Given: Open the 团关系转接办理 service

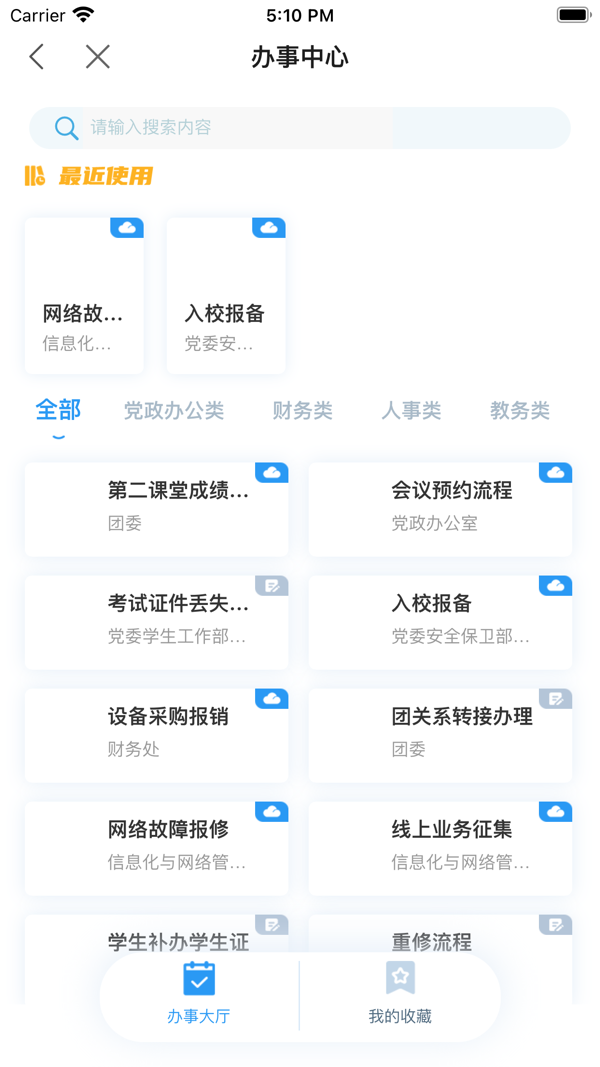Looking at the screenshot, I should (x=440, y=735).
